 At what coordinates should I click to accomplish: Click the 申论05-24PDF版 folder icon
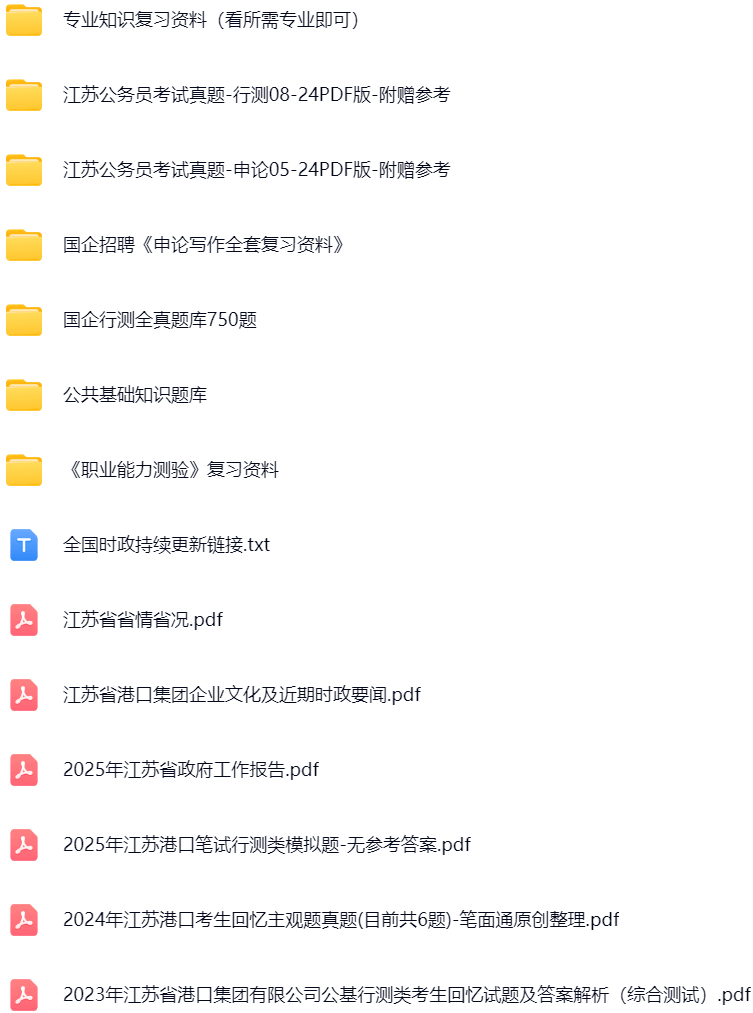[22, 170]
